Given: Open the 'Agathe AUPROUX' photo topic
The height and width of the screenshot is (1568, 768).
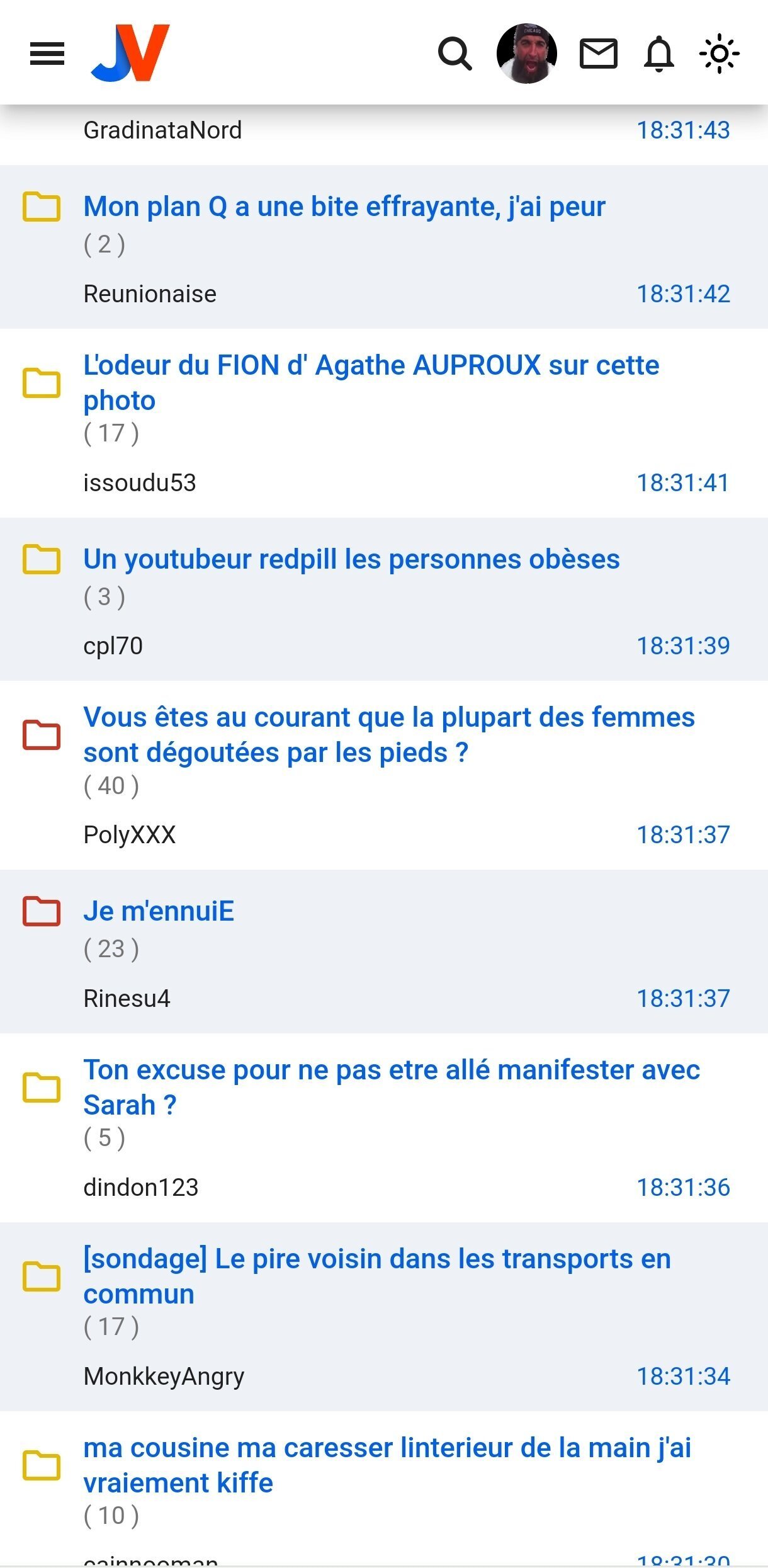Looking at the screenshot, I should 371,382.
